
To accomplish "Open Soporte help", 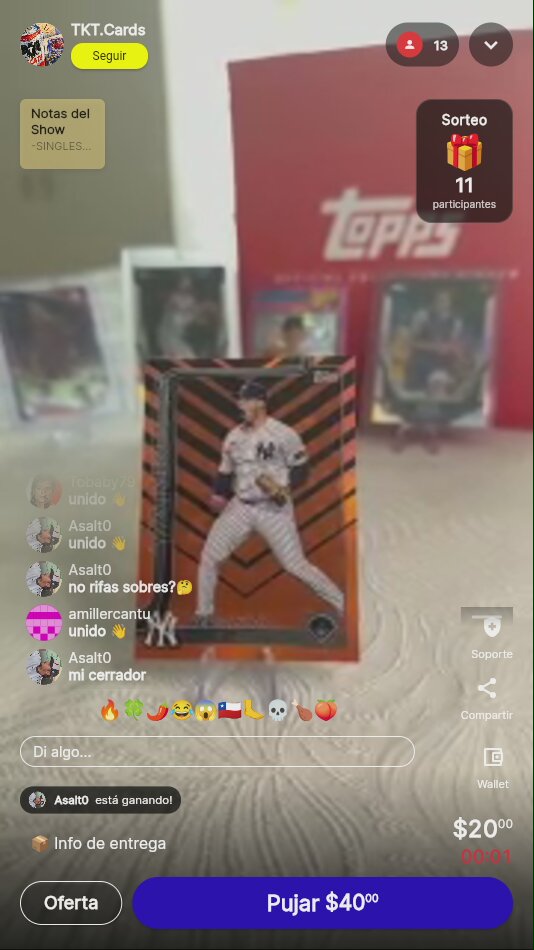I will coord(492,634).
